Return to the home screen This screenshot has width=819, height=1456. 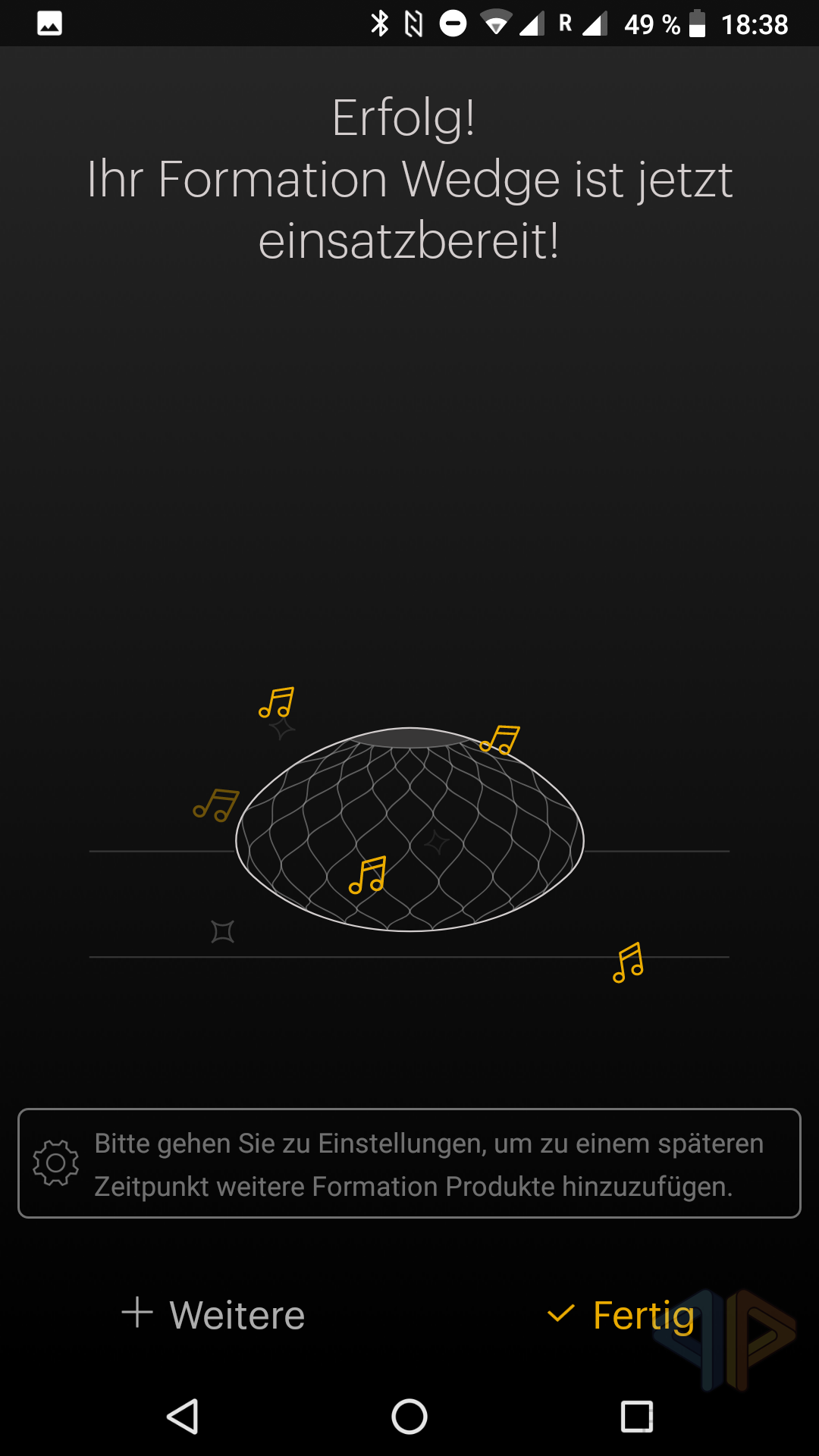(409, 1416)
